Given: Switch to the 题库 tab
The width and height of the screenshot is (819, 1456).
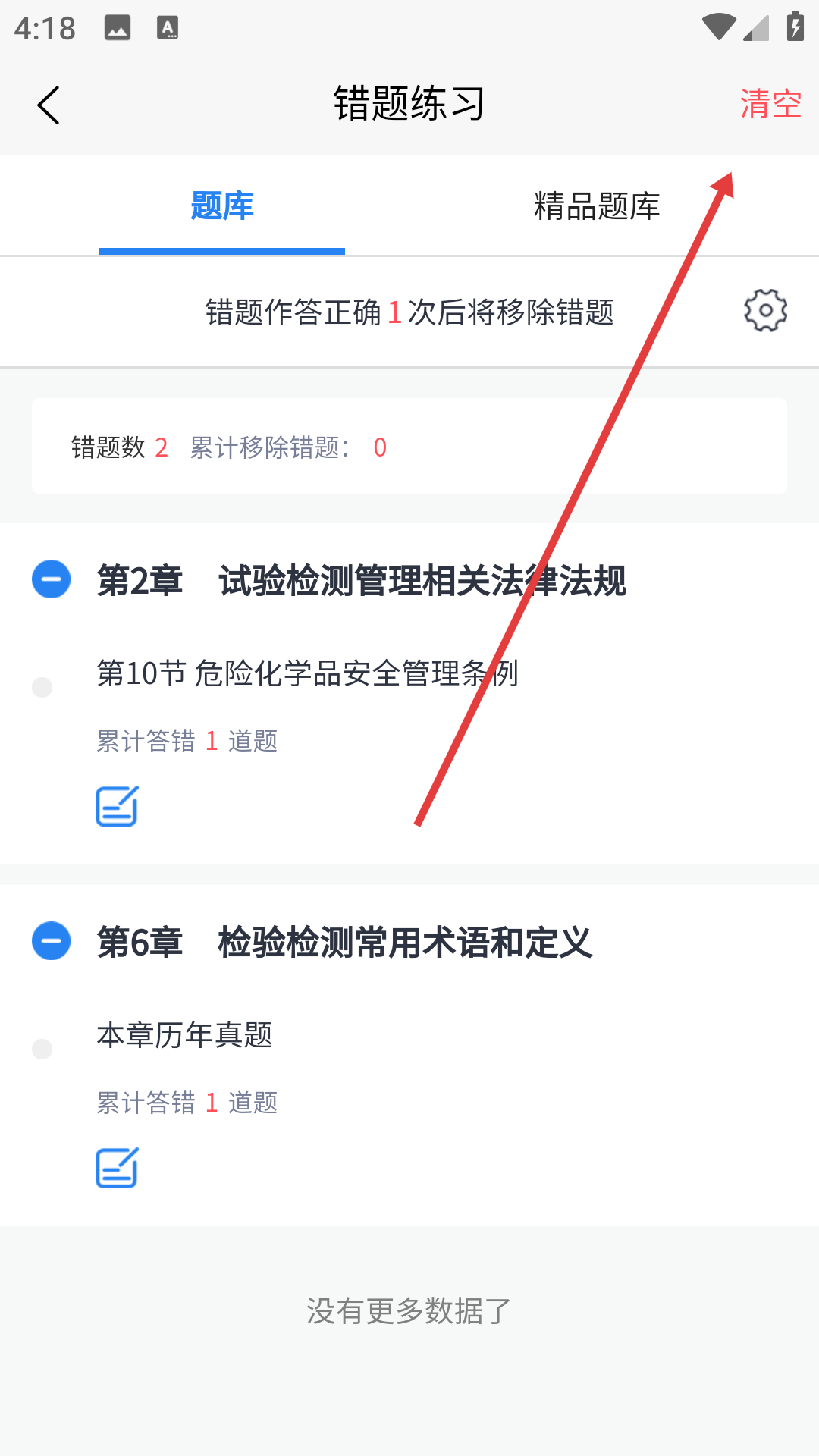Looking at the screenshot, I should pos(222,206).
